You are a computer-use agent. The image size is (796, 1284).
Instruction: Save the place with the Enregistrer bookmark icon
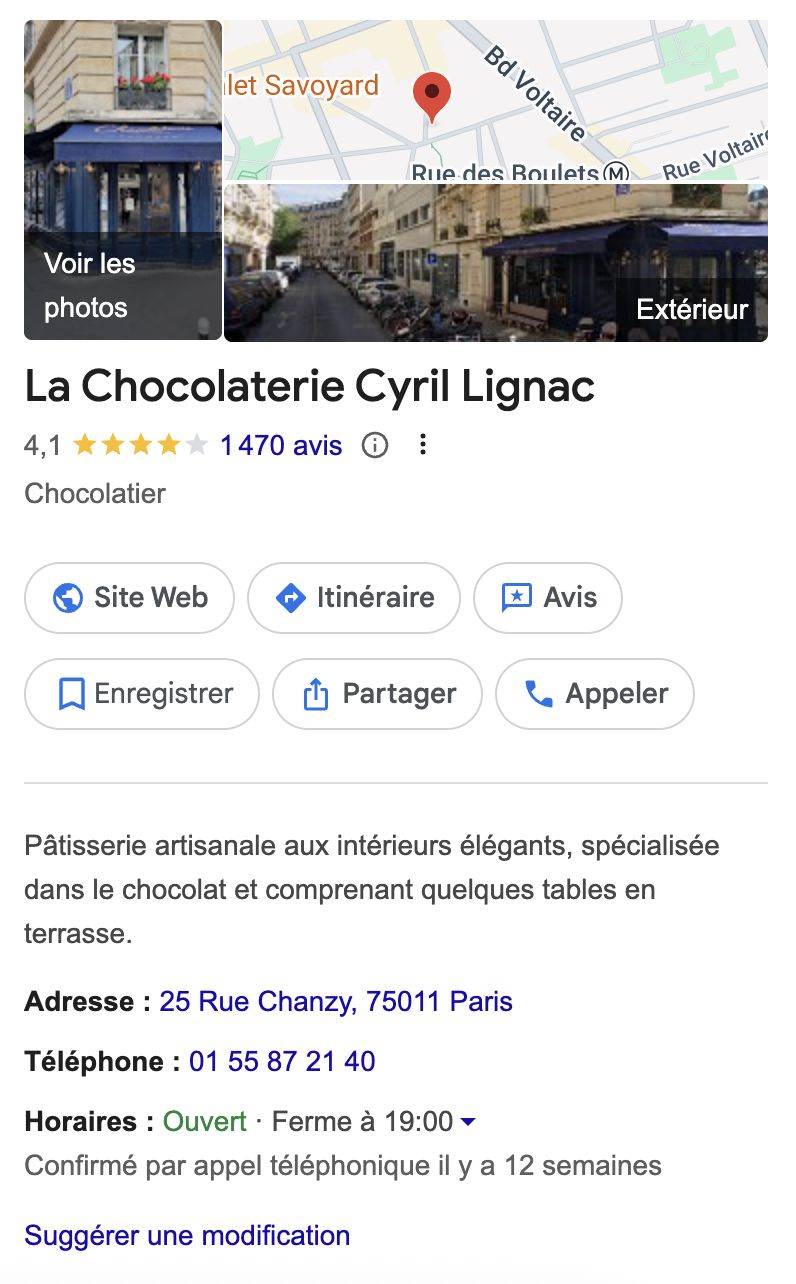click(70, 693)
